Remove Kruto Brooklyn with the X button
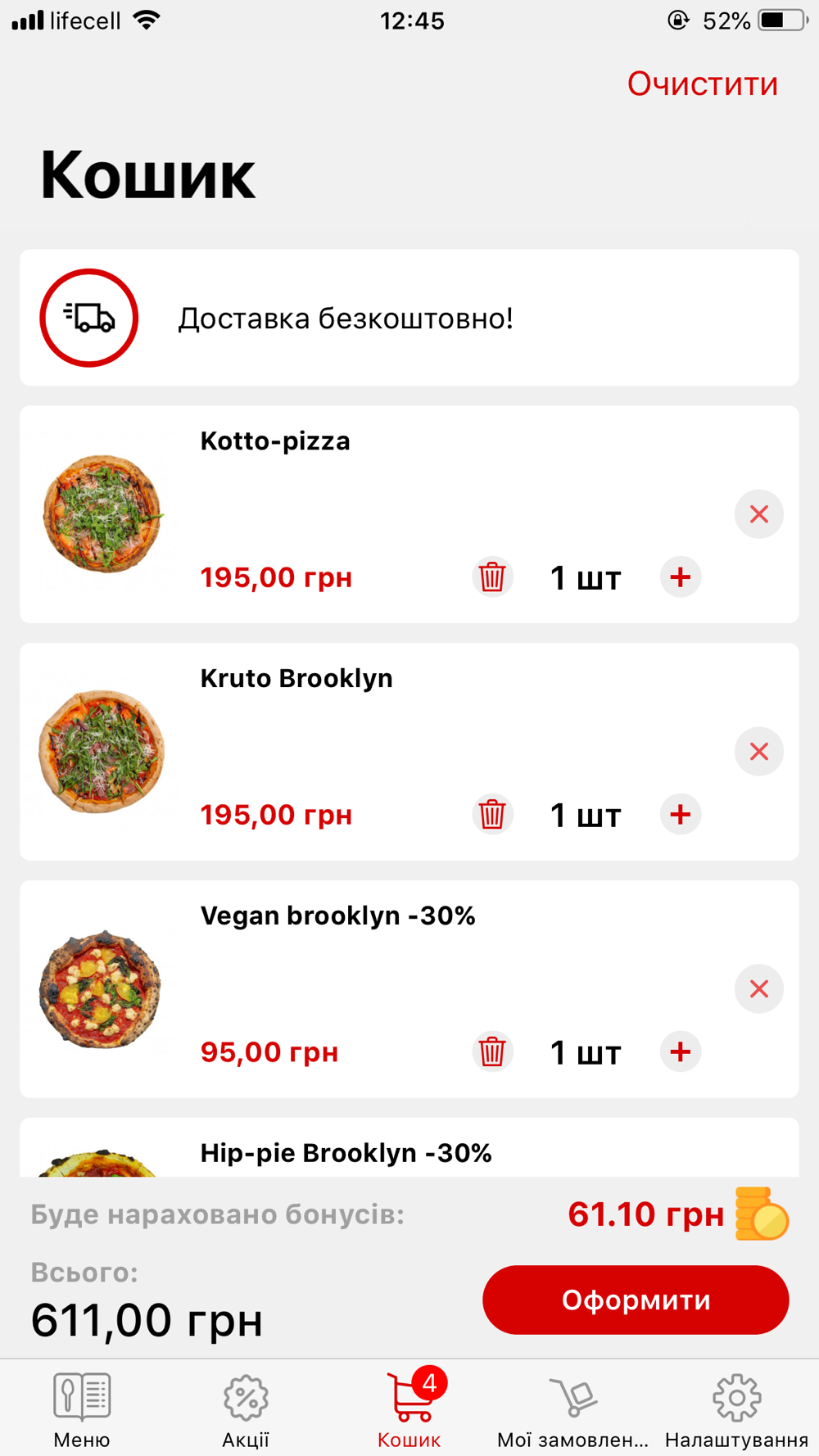The height and width of the screenshot is (1456, 819). pos(759,752)
